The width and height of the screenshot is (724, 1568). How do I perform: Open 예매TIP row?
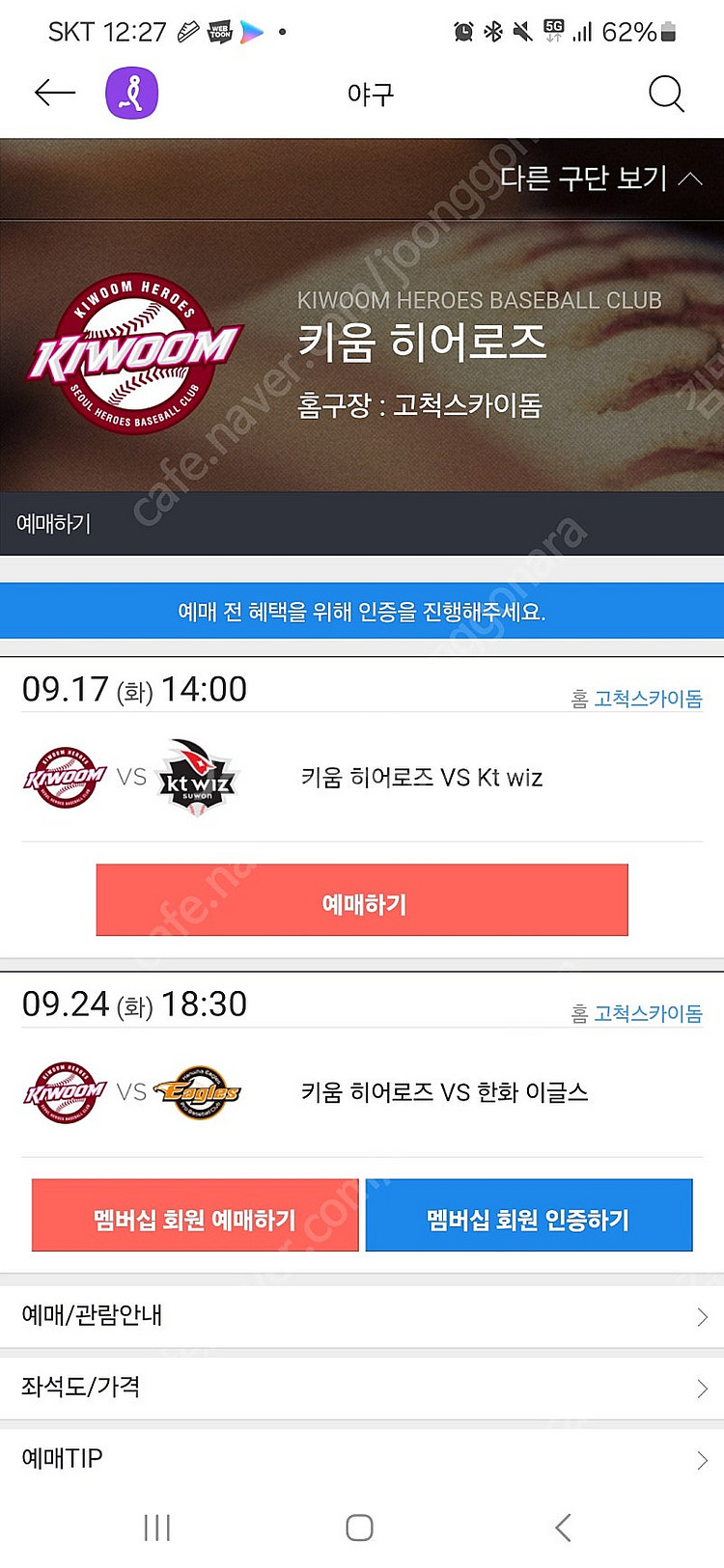click(x=362, y=1458)
